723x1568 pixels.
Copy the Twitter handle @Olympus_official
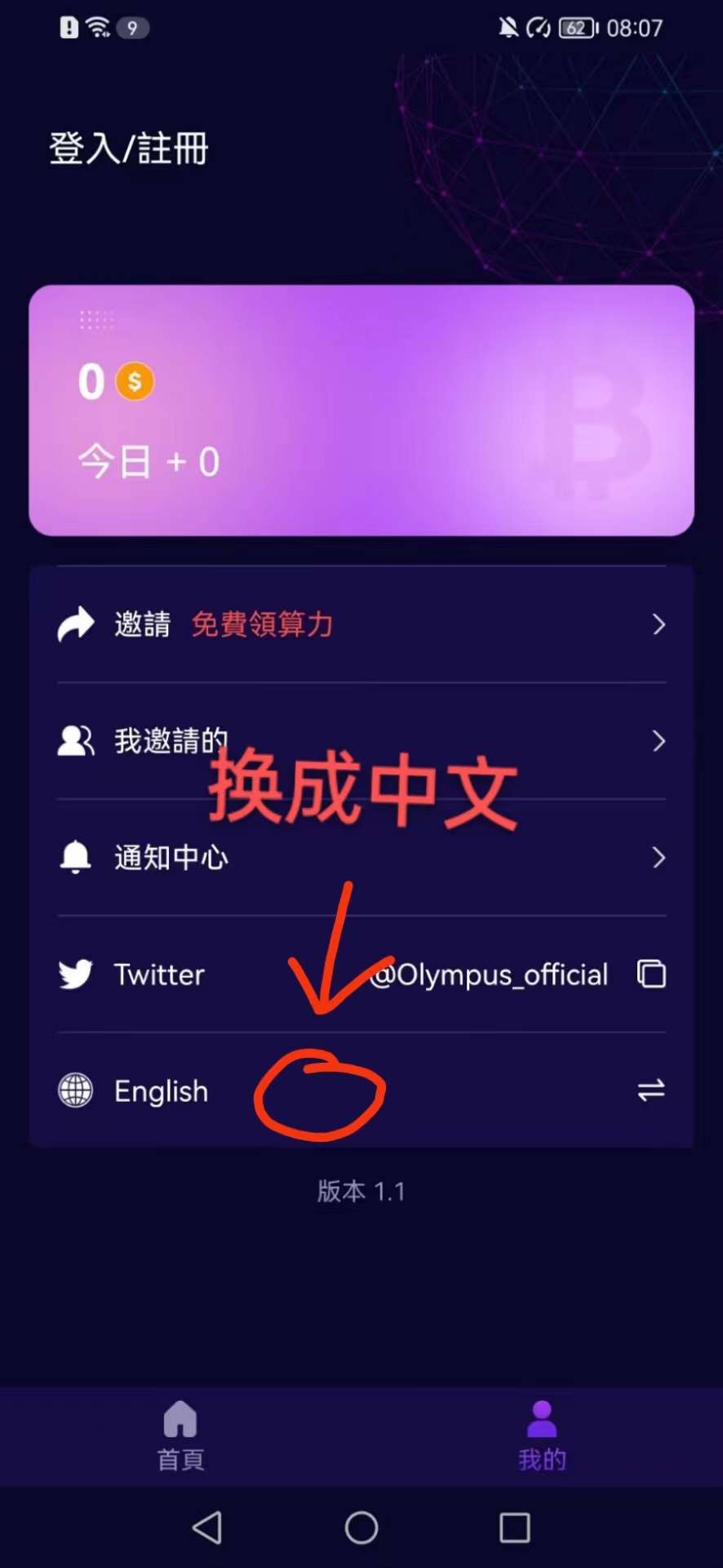pos(651,974)
